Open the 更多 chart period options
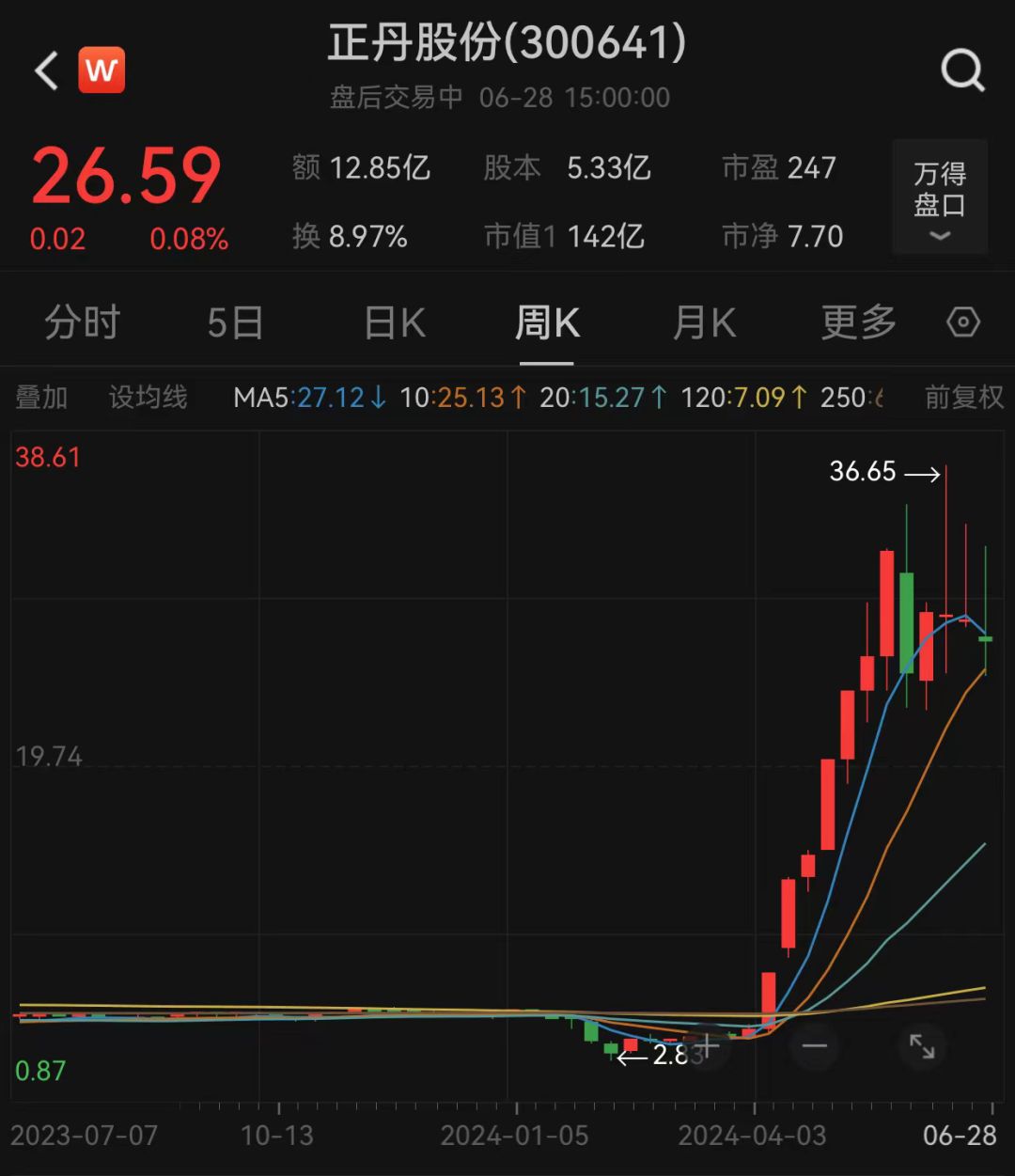This screenshot has height=1176, width=1015. point(858,323)
